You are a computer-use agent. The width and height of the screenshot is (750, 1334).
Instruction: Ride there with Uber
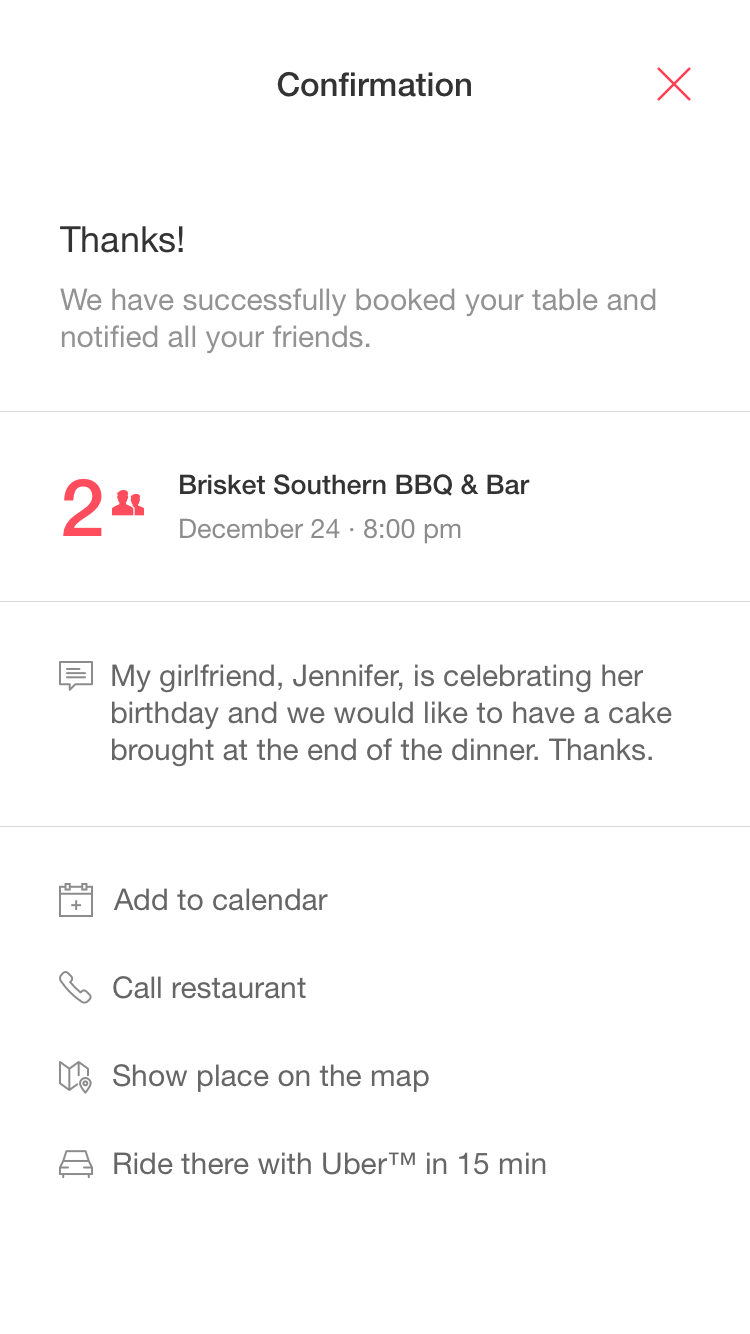(302, 1164)
